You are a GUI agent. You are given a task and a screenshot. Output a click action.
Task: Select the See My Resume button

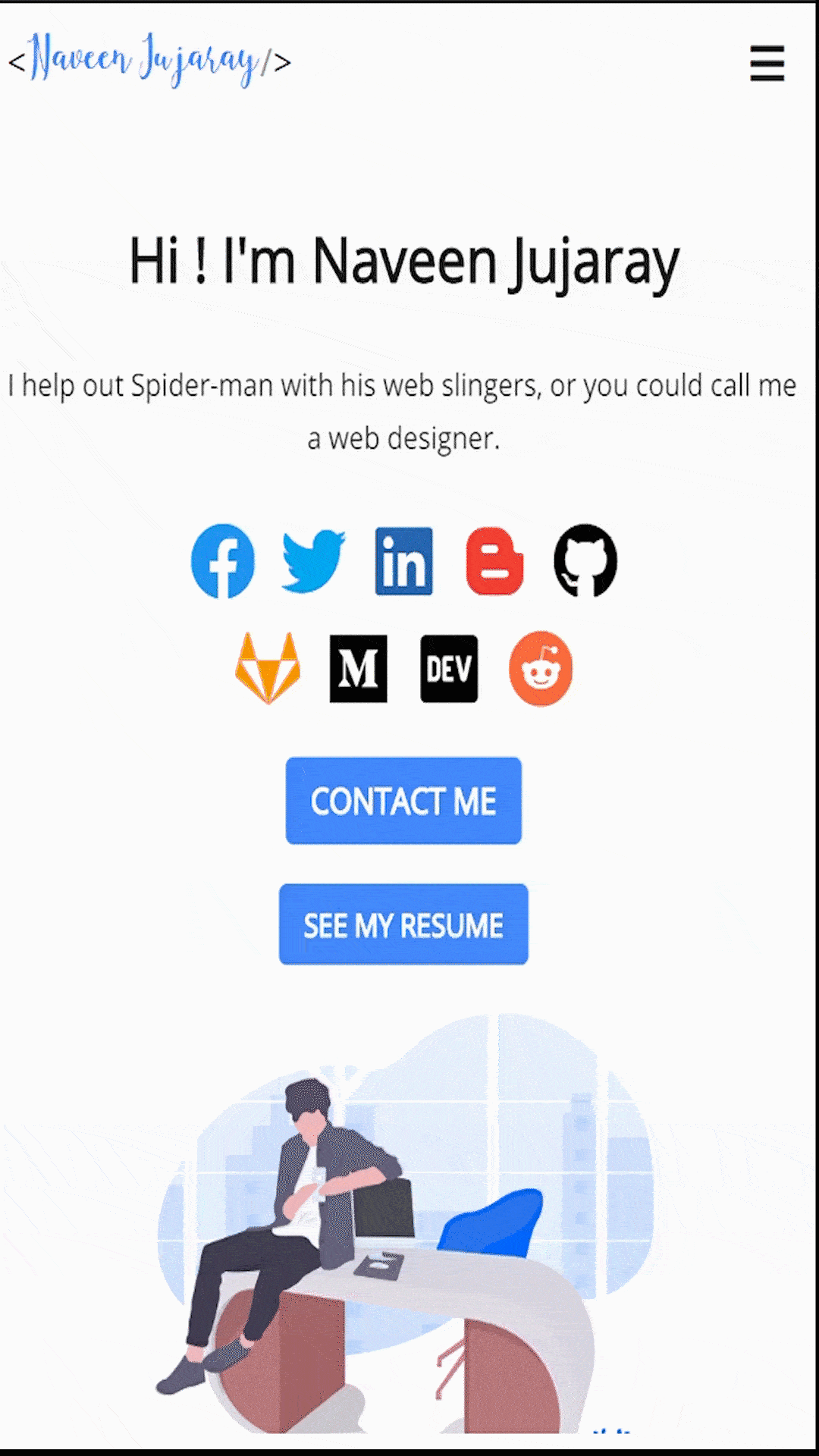(403, 924)
